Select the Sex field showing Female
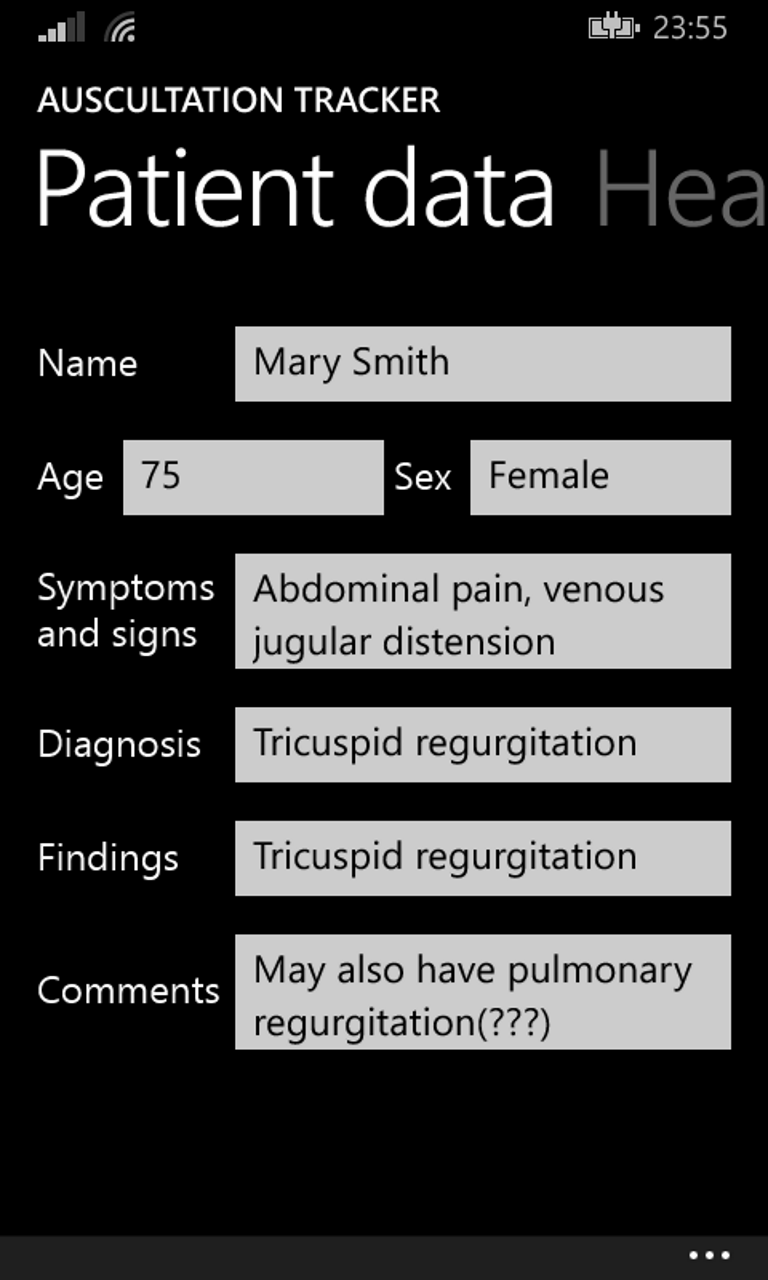 [x=600, y=477]
